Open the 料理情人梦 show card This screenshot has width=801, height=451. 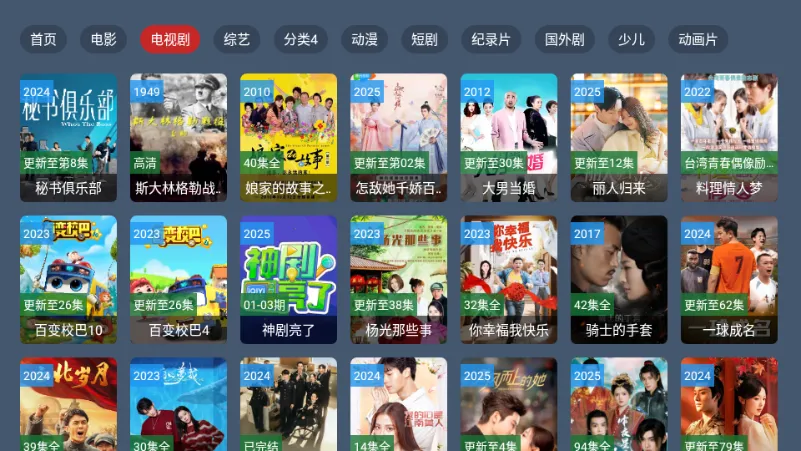pyautogui.click(x=729, y=137)
